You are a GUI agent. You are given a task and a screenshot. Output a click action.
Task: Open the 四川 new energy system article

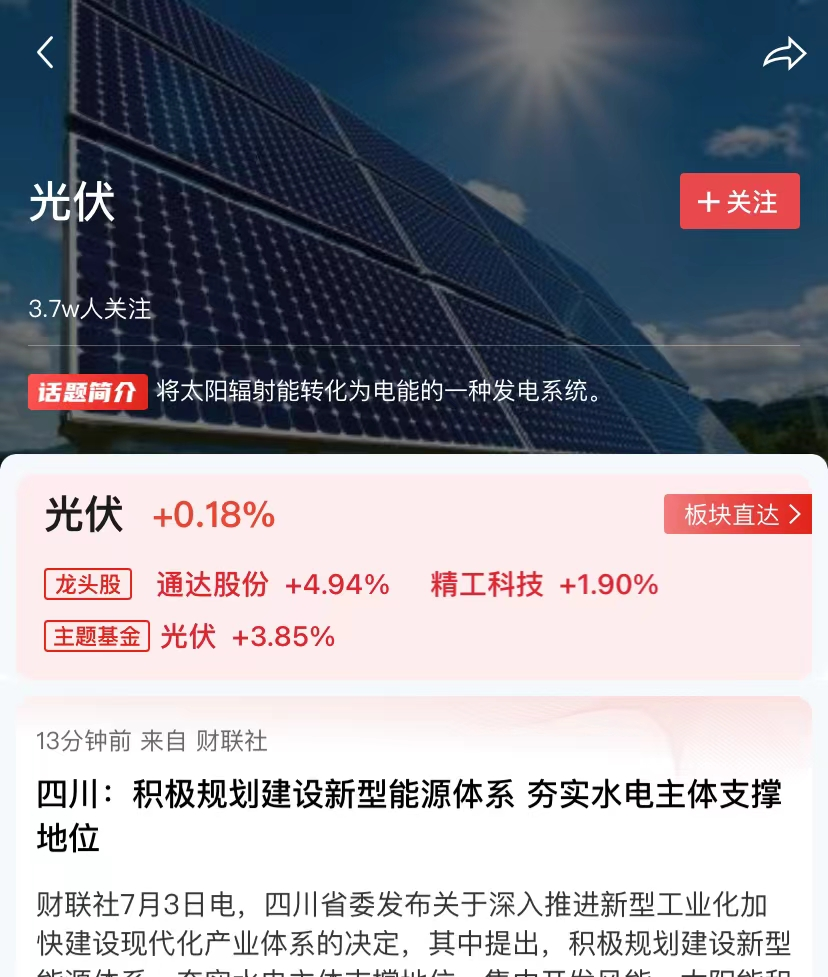pyautogui.click(x=409, y=815)
